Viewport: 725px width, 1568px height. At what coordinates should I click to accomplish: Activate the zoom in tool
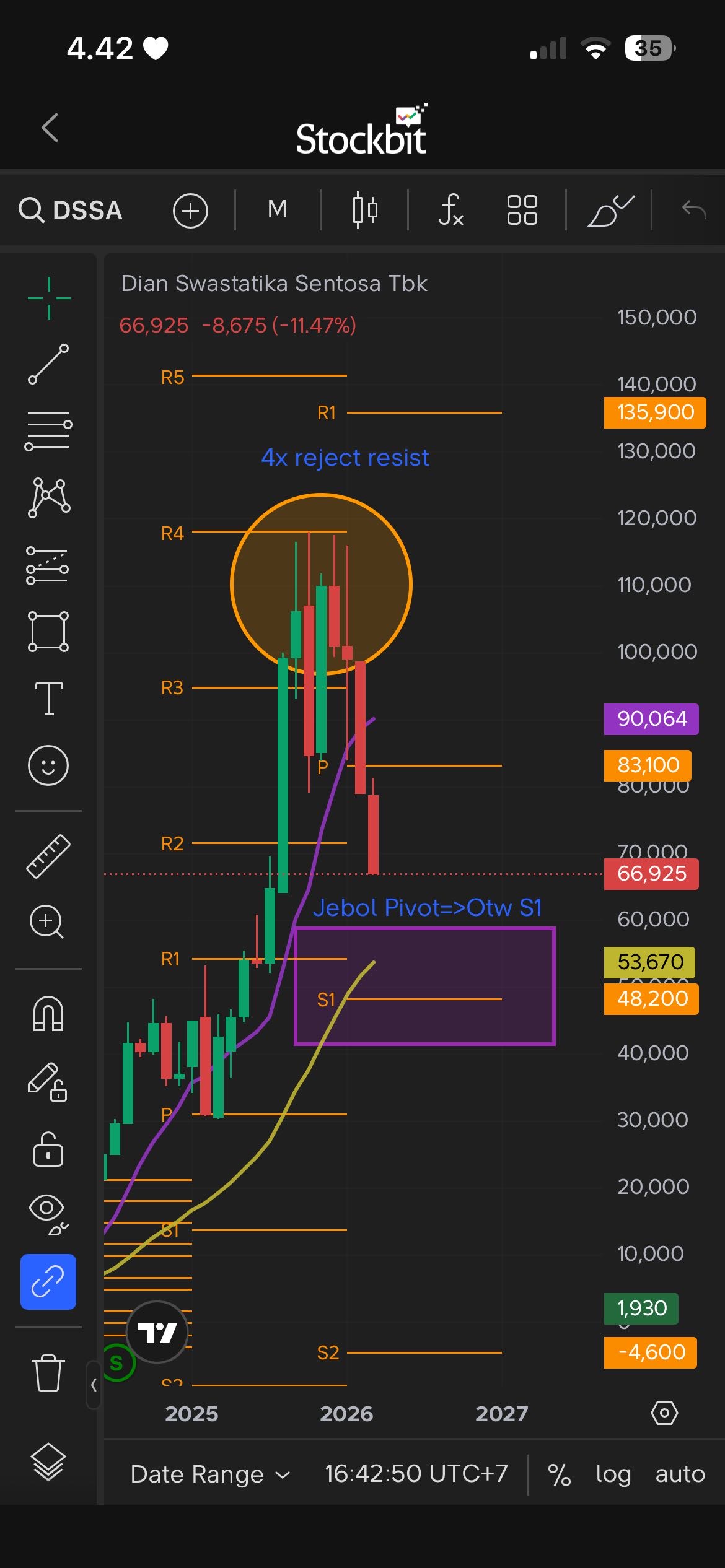tap(47, 922)
